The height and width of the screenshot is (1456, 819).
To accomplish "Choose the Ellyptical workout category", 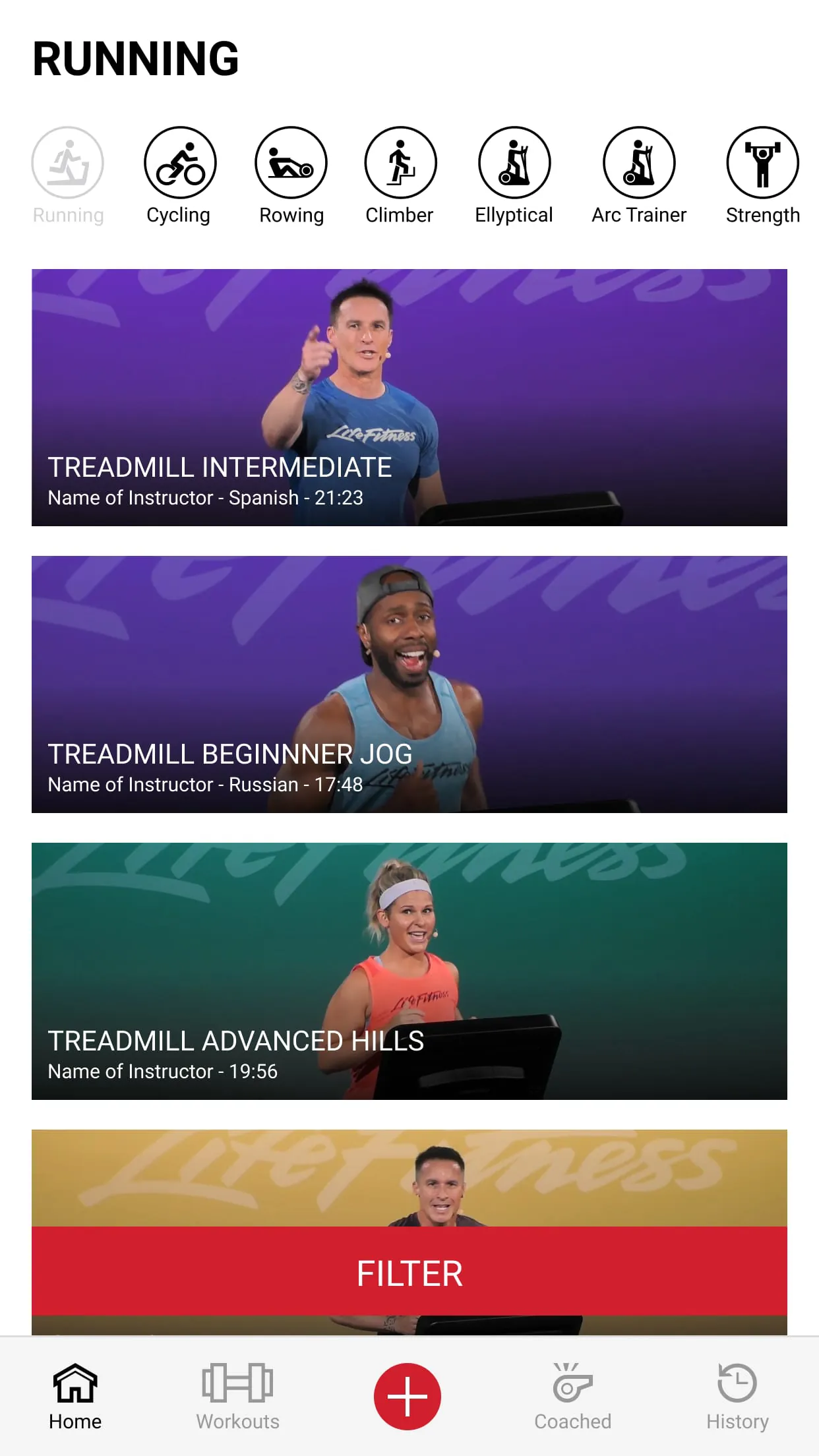I will [514, 161].
